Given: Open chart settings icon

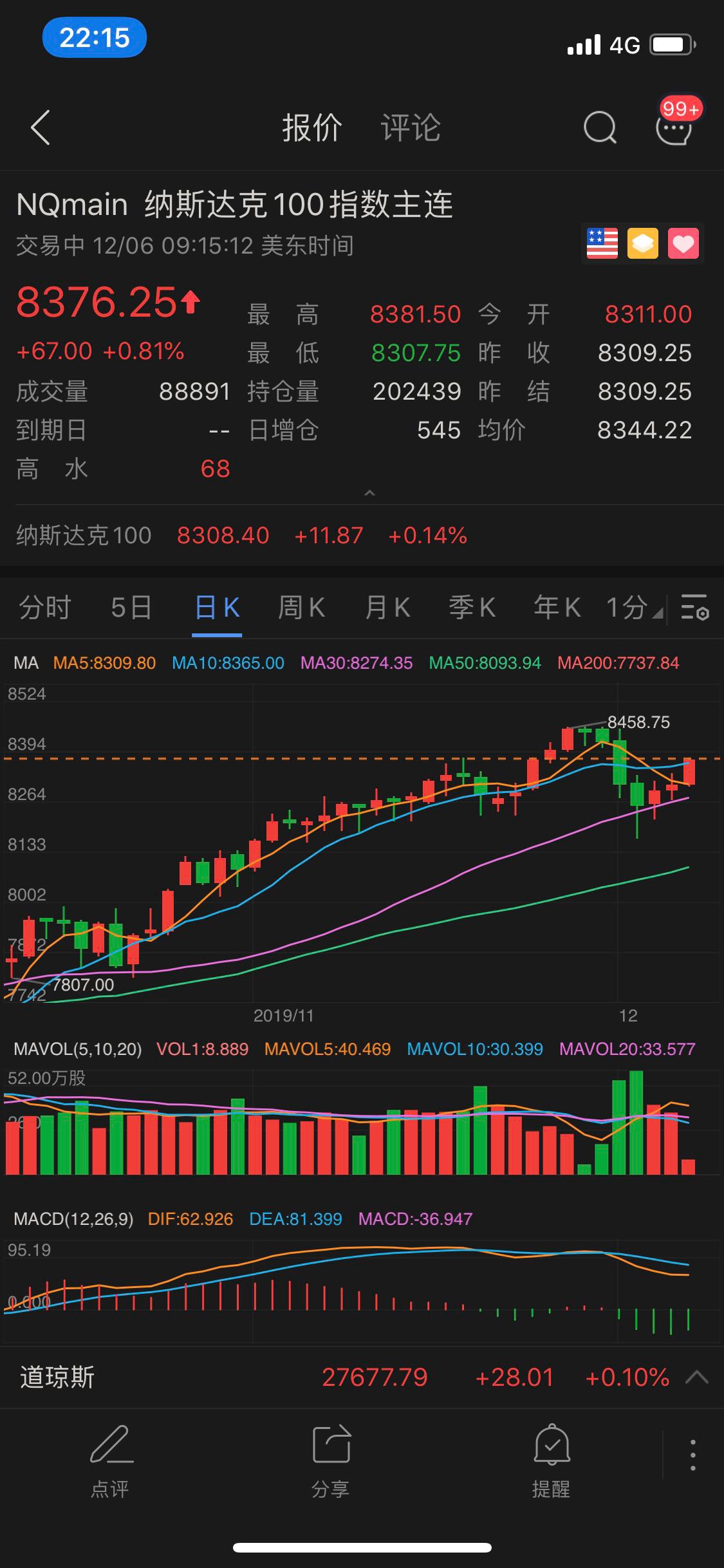Looking at the screenshot, I should (695, 608).
